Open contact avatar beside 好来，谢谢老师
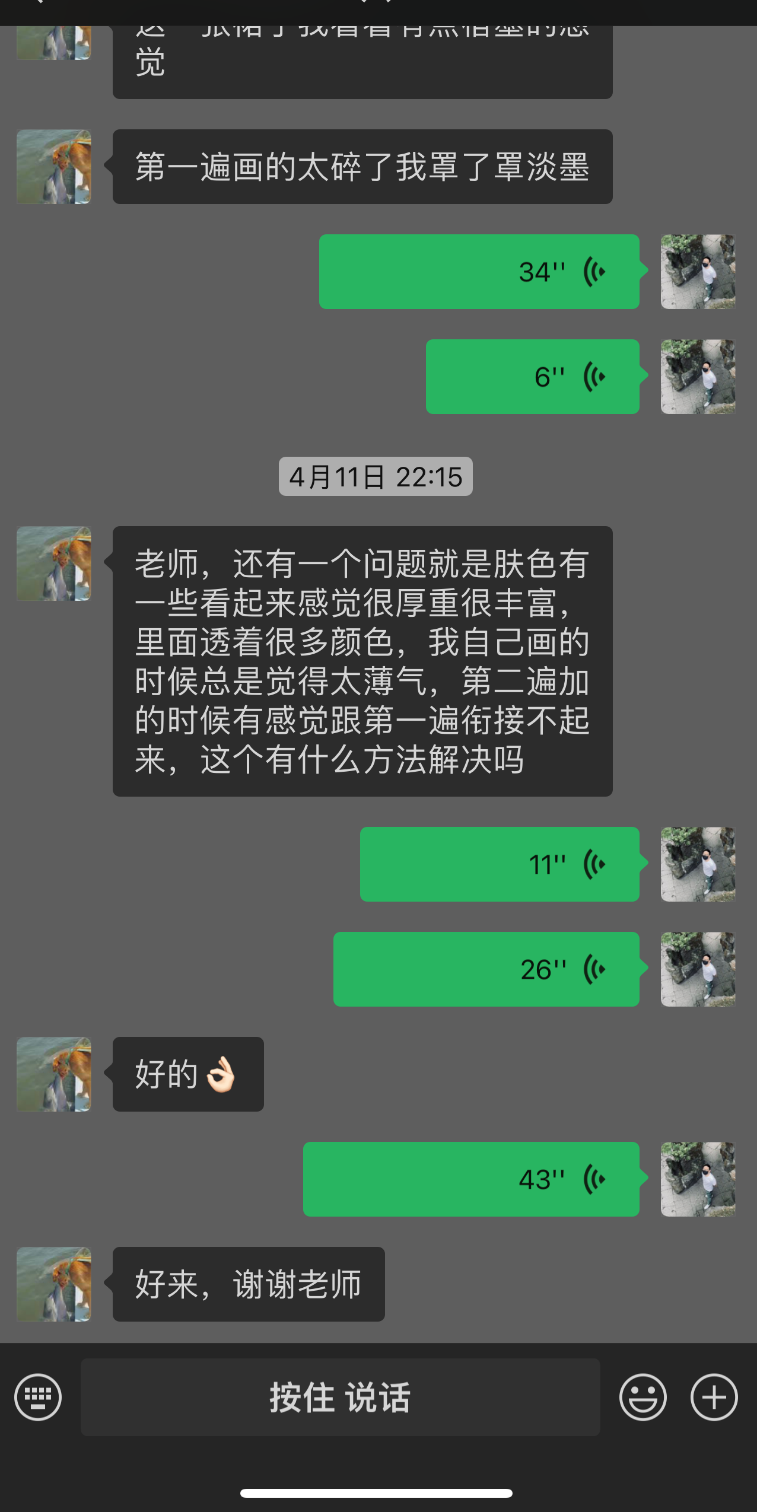 coord(54,1284)
